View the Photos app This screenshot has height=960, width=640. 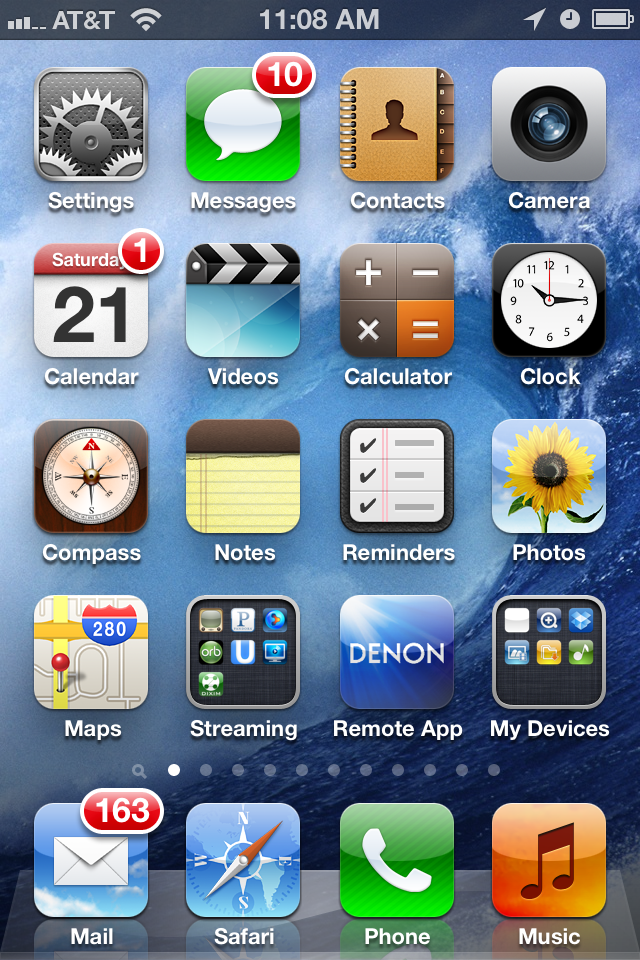tap(549, 477)
